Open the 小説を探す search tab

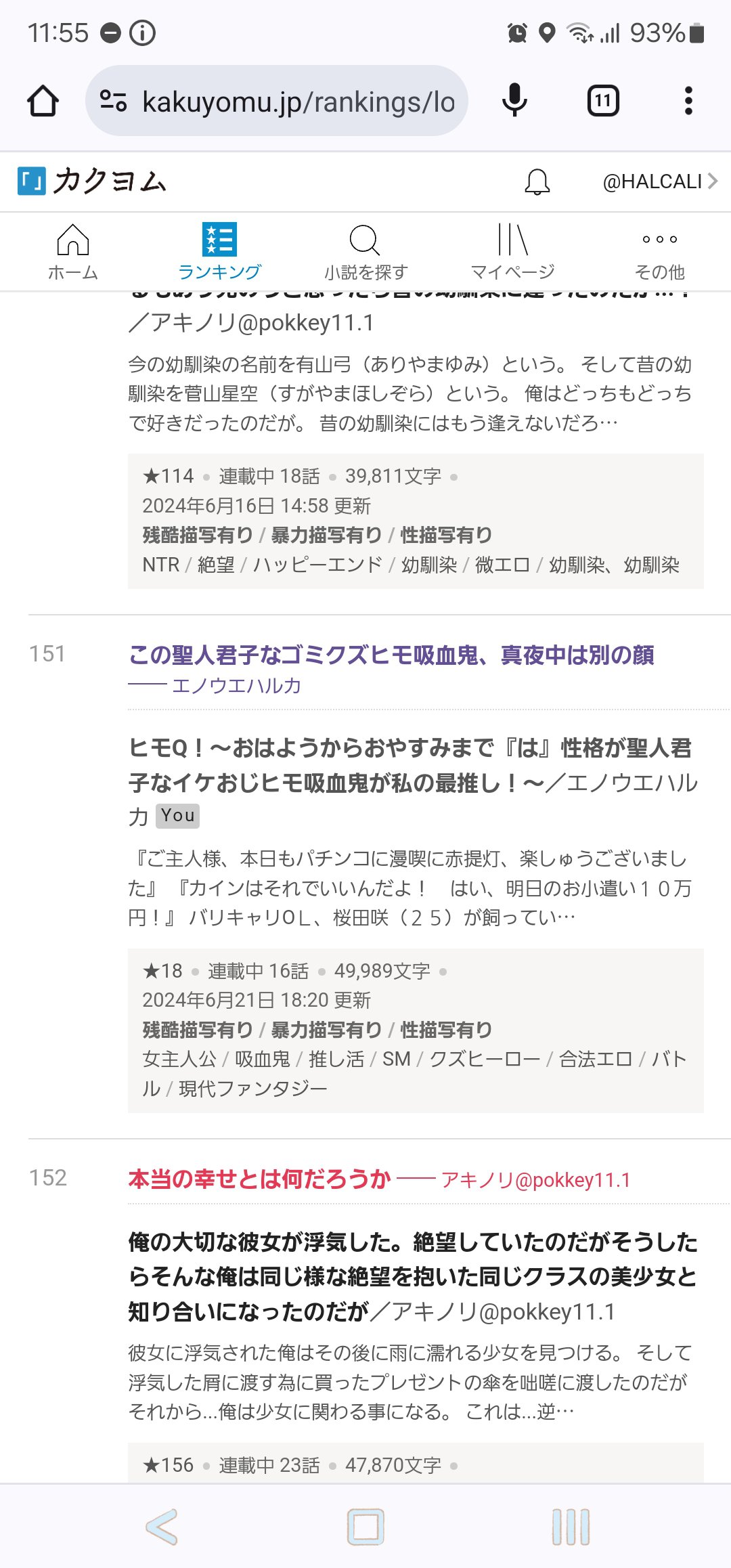pos(365,252)
